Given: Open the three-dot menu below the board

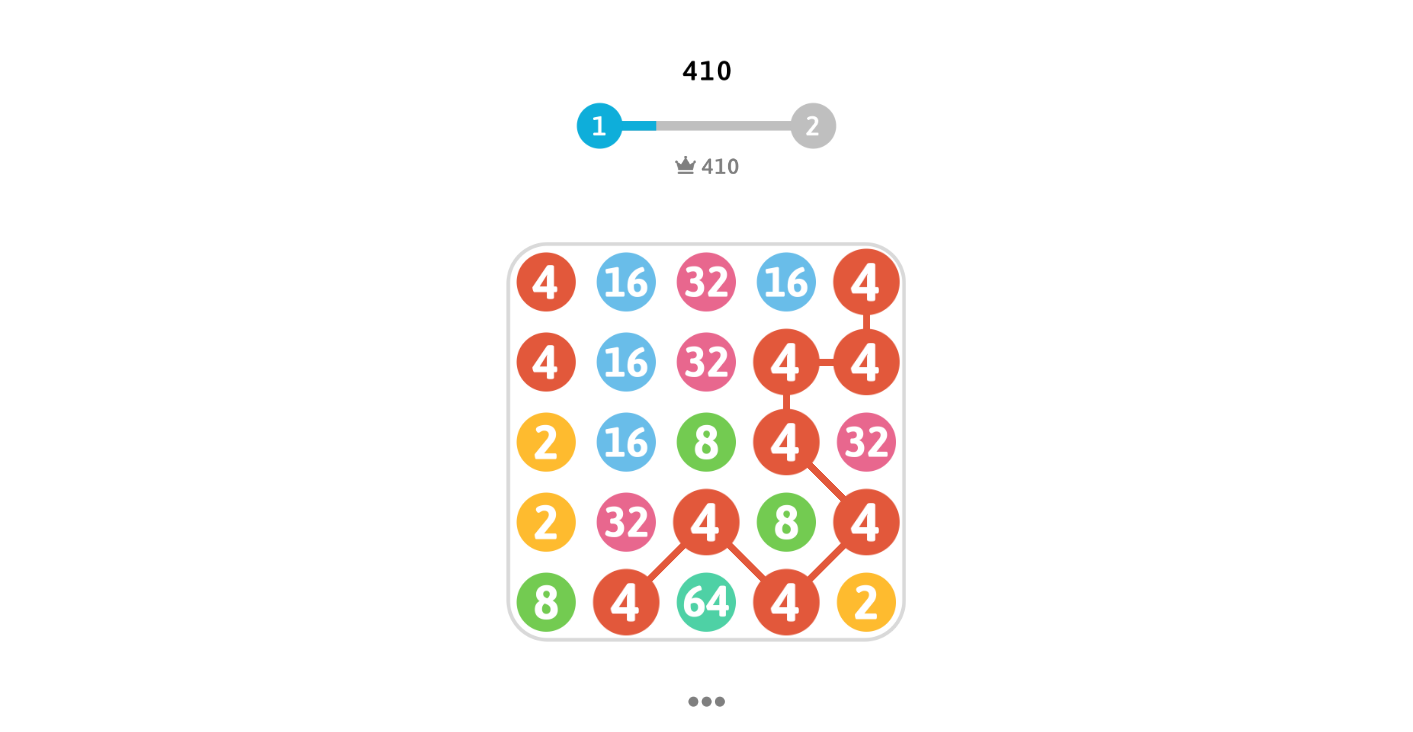Looking at the screenshot, I should (x=706, y=701).
